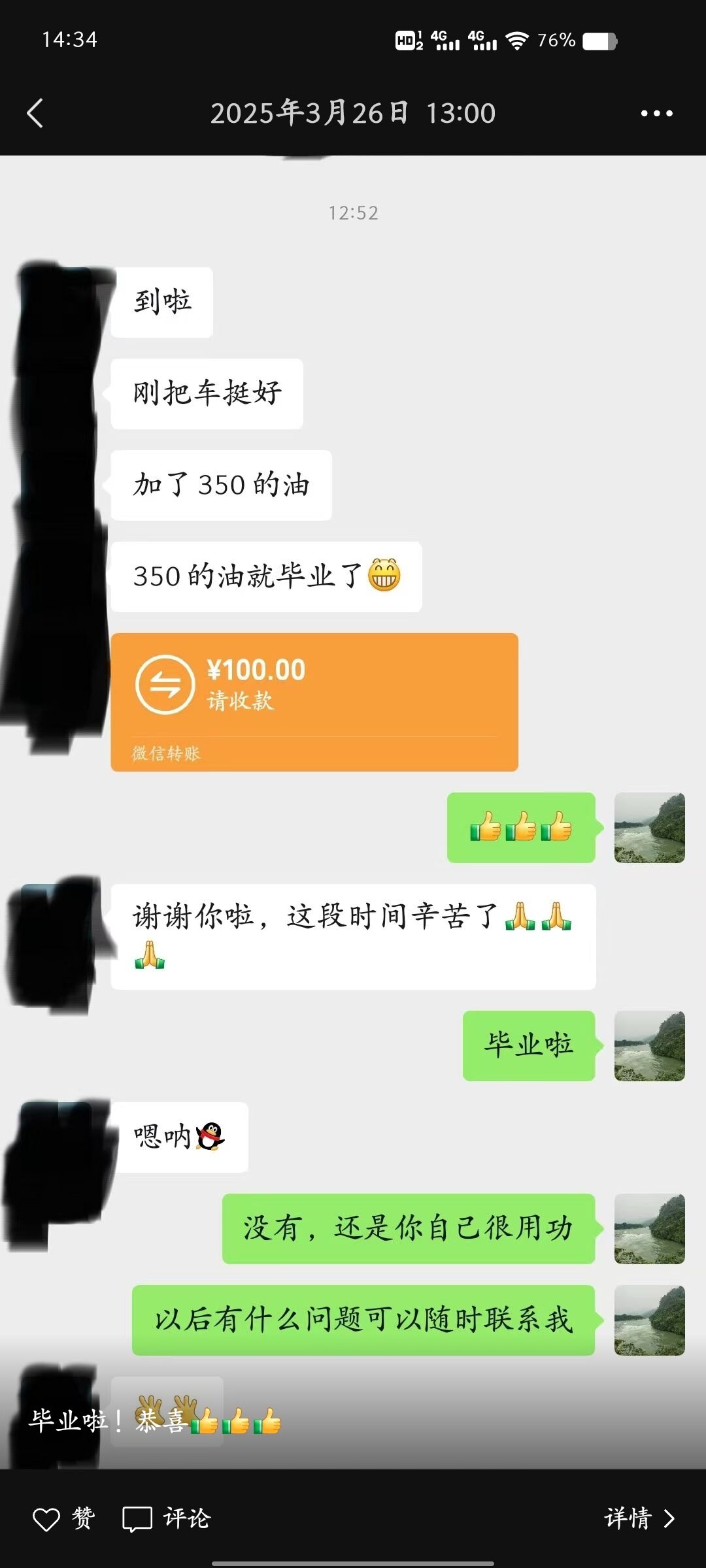Open 评论 to comment on the post
Screen dimensions: 706x1568
point(167,1518)
